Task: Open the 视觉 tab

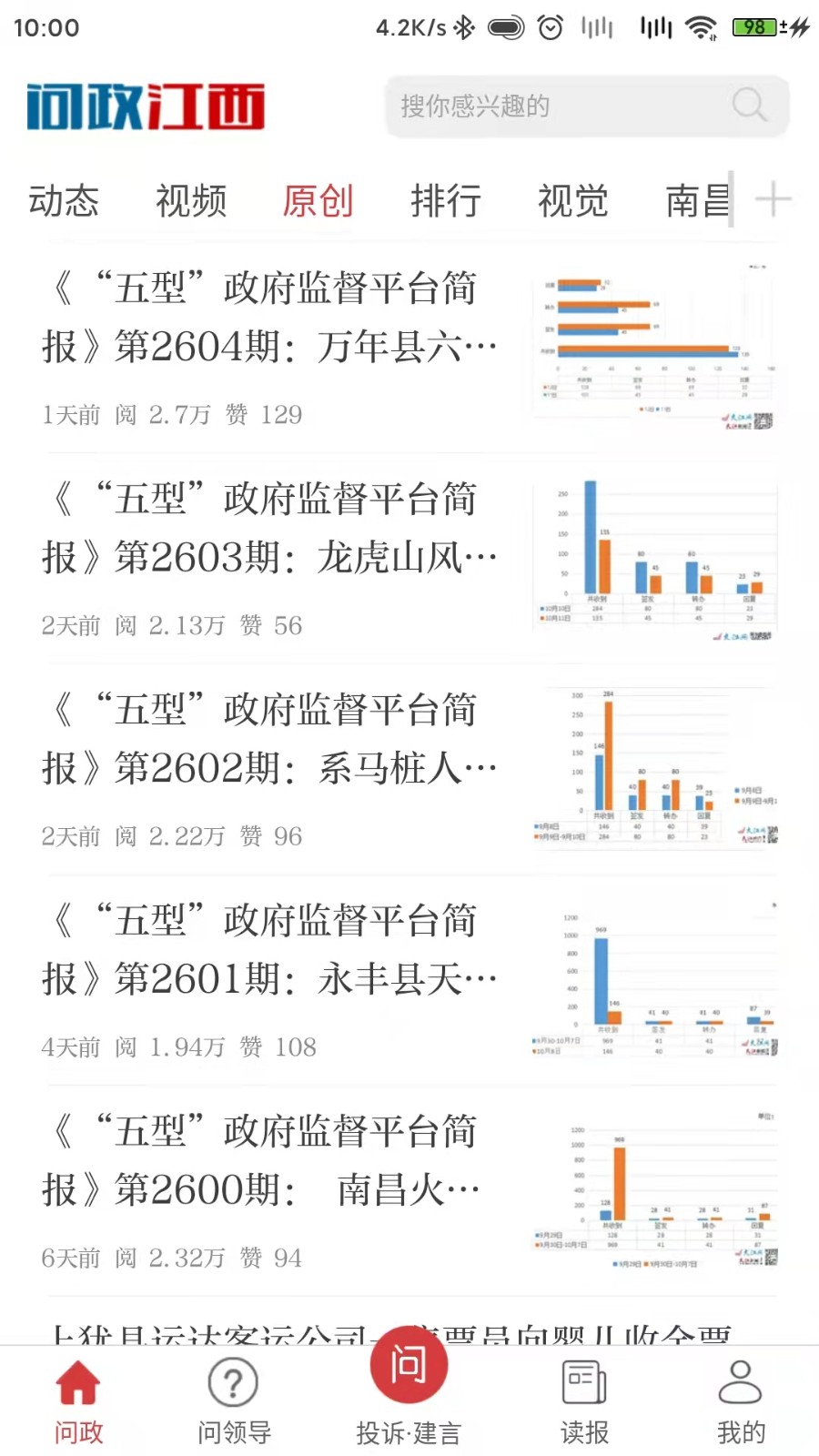Action: [573, 200]
